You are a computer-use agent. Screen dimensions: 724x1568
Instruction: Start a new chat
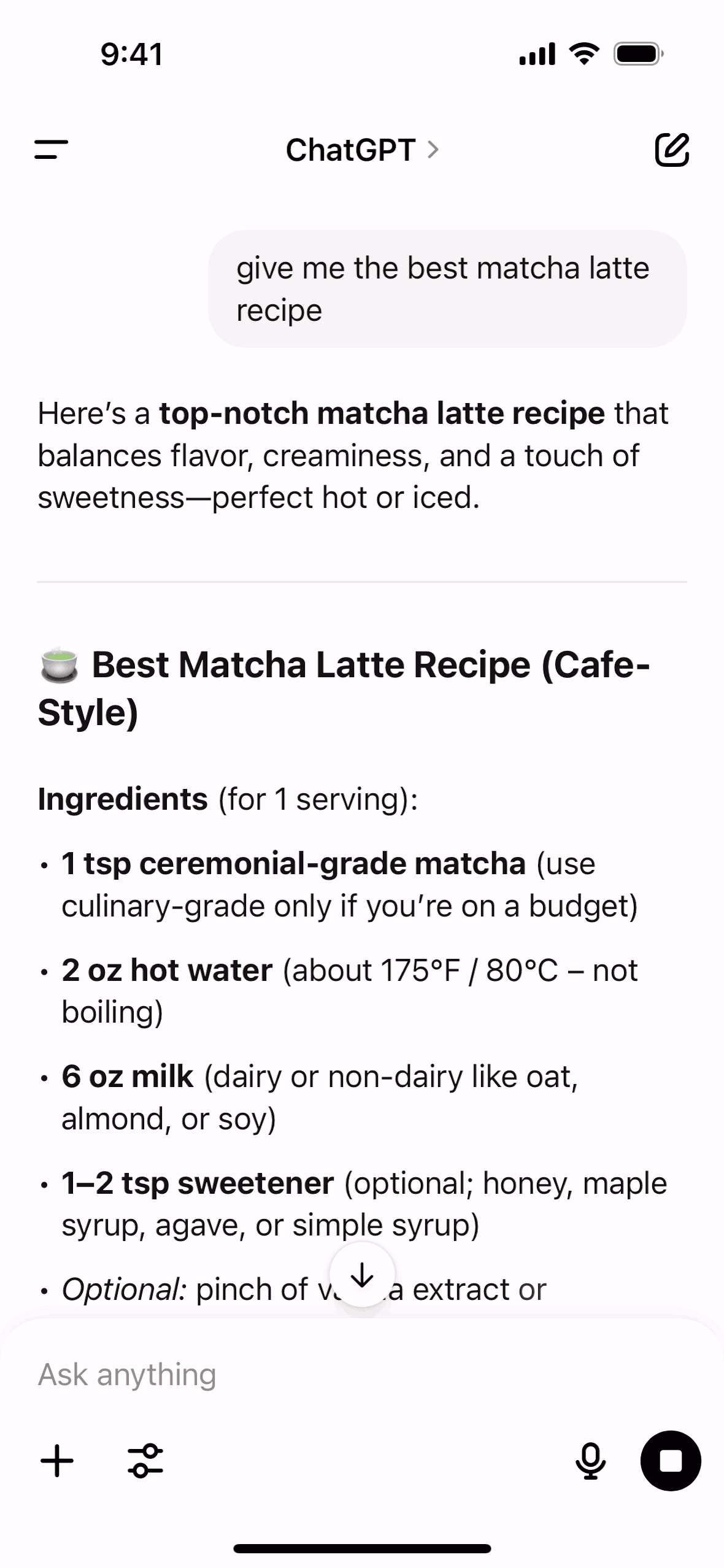671,150
